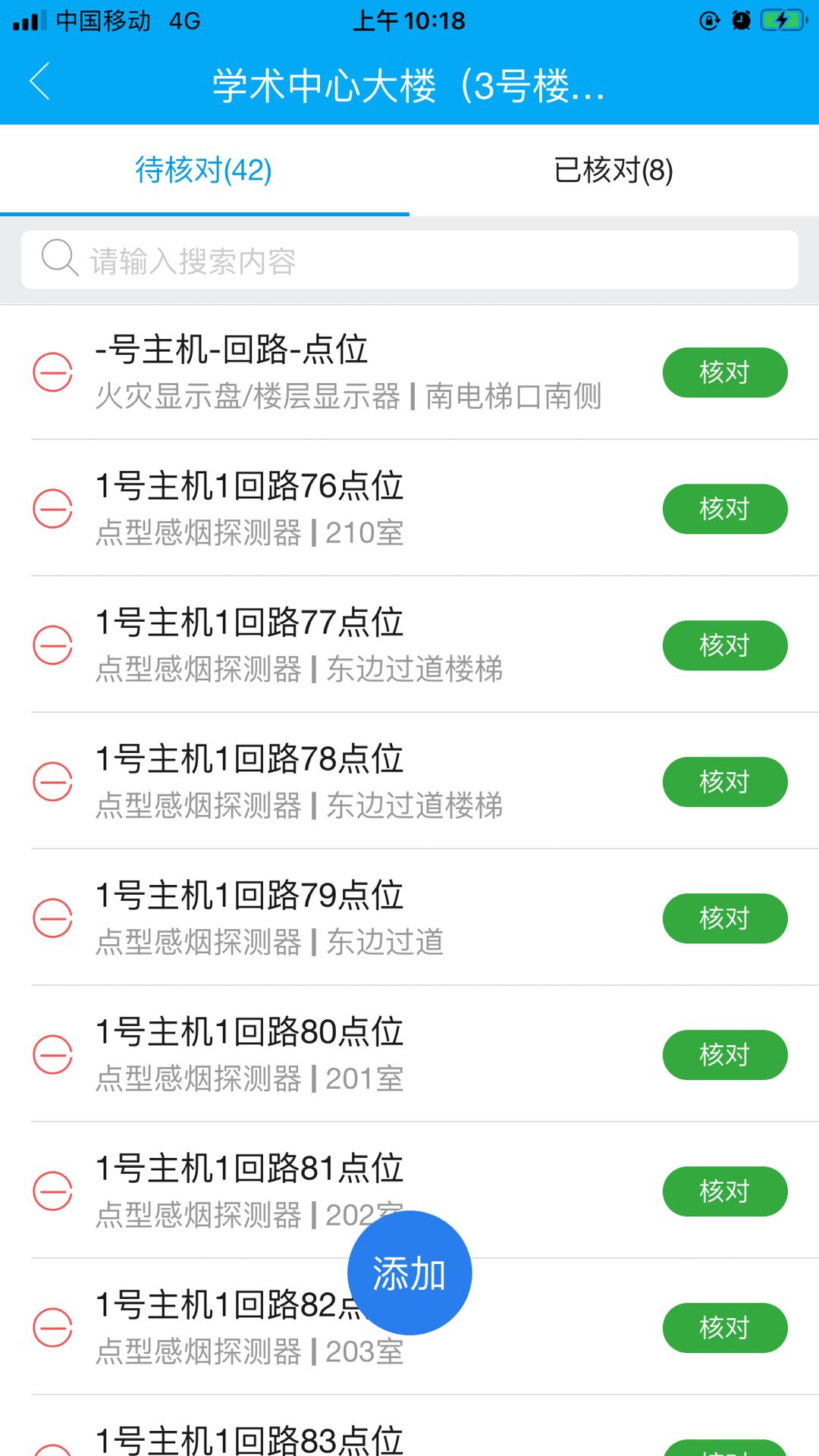This screenshot has height=1456, width=819.
Task: Remove the -号主机-回路-点位 entry via red minus
Action: tap(53, 372)
